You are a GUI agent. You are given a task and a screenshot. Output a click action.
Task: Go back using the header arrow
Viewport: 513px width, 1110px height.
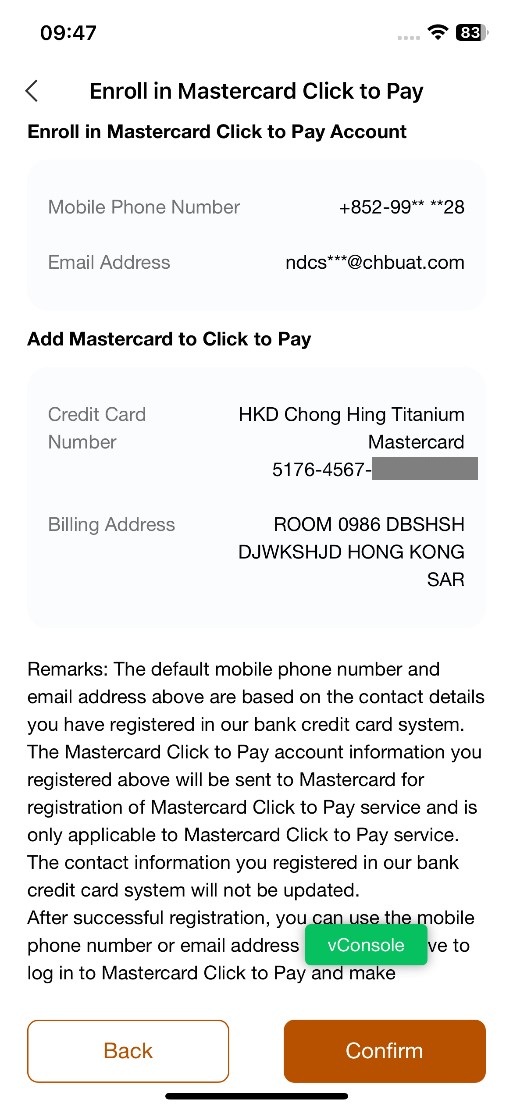pos(32,91)
